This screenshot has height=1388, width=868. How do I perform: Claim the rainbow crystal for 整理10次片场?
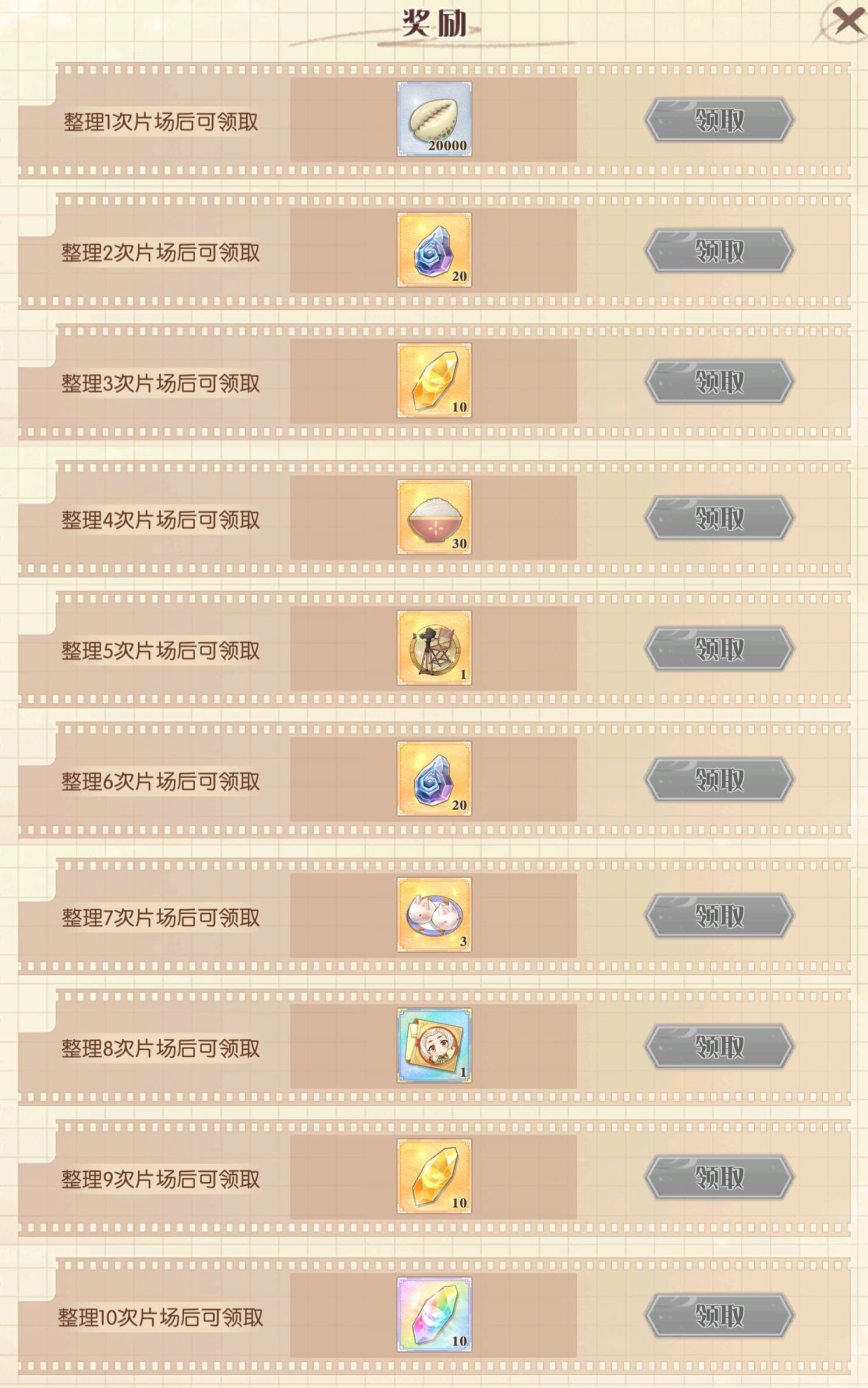coord(719,1315)
